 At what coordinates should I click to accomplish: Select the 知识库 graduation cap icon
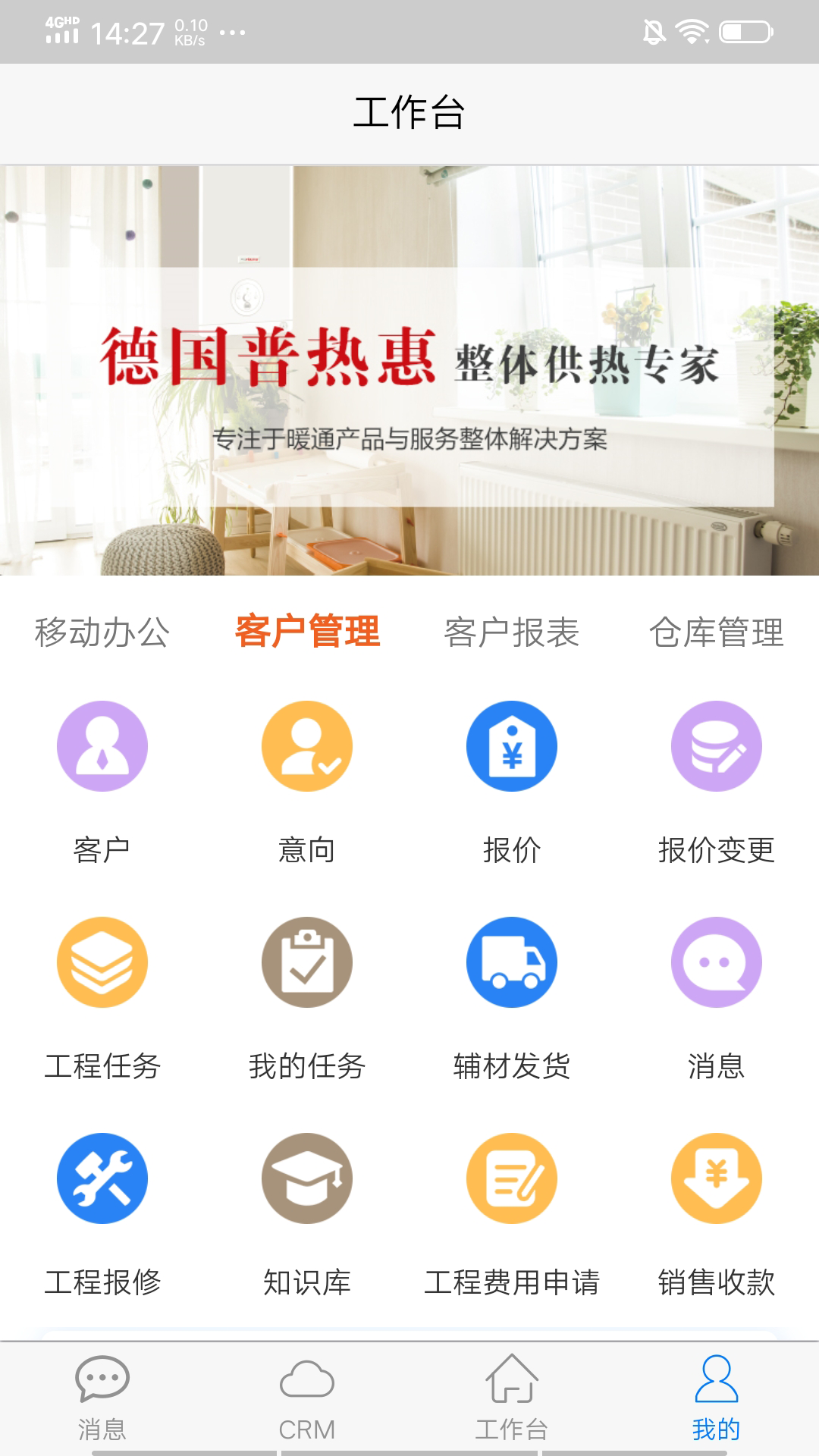coord(307,1178)
